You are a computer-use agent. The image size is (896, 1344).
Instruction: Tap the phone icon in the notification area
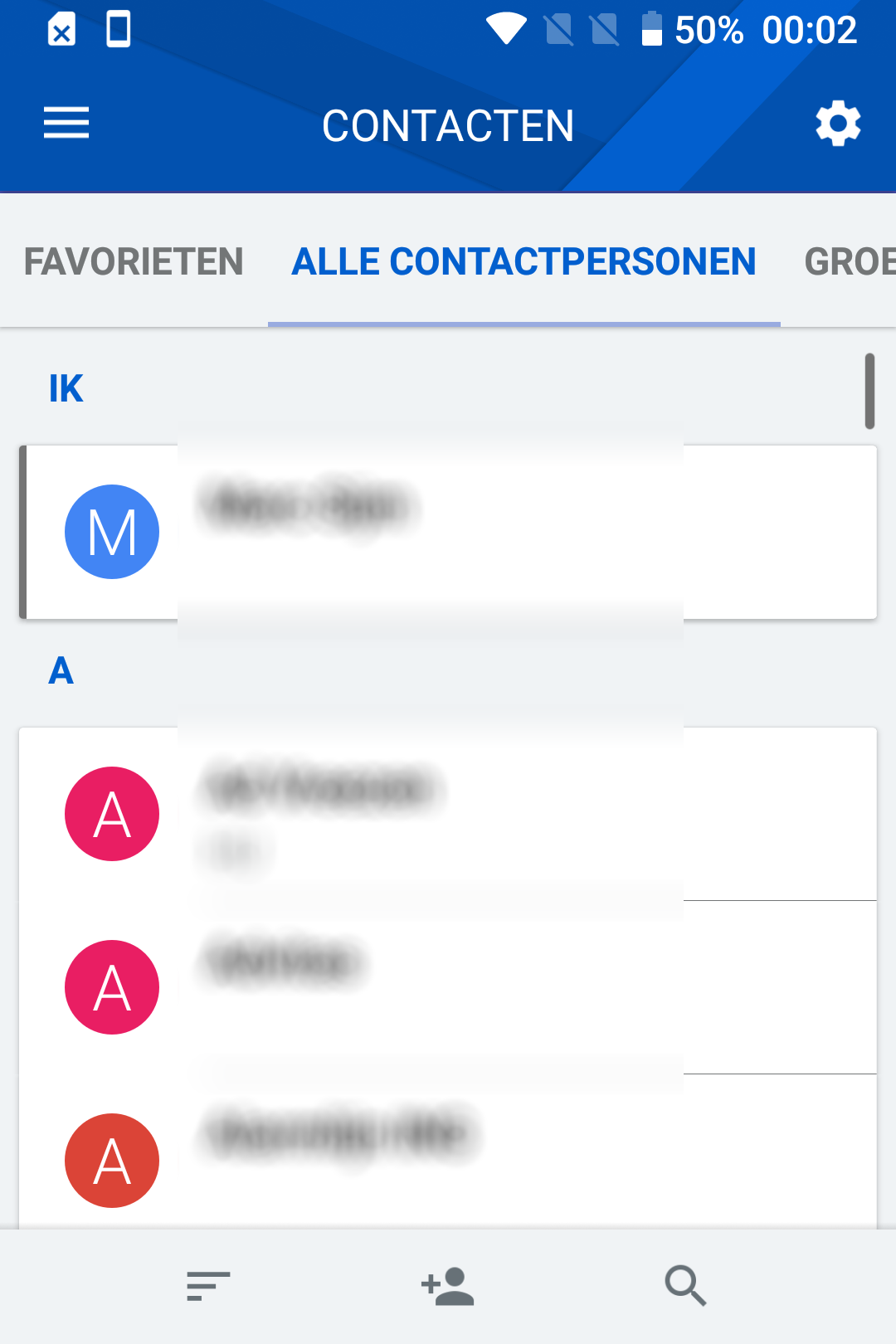coord(120,29)
